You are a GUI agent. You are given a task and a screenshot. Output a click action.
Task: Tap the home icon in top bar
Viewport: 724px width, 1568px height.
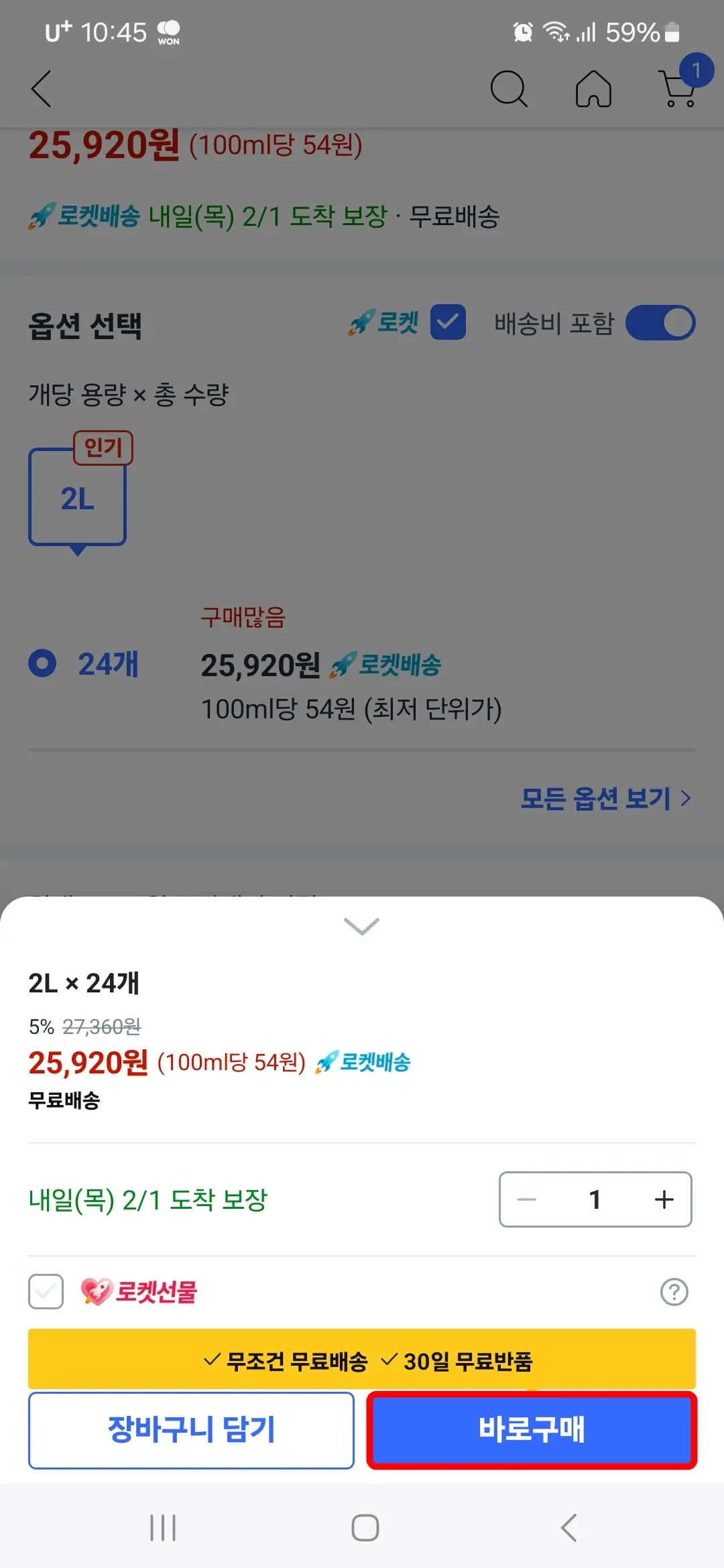(593, 89)
